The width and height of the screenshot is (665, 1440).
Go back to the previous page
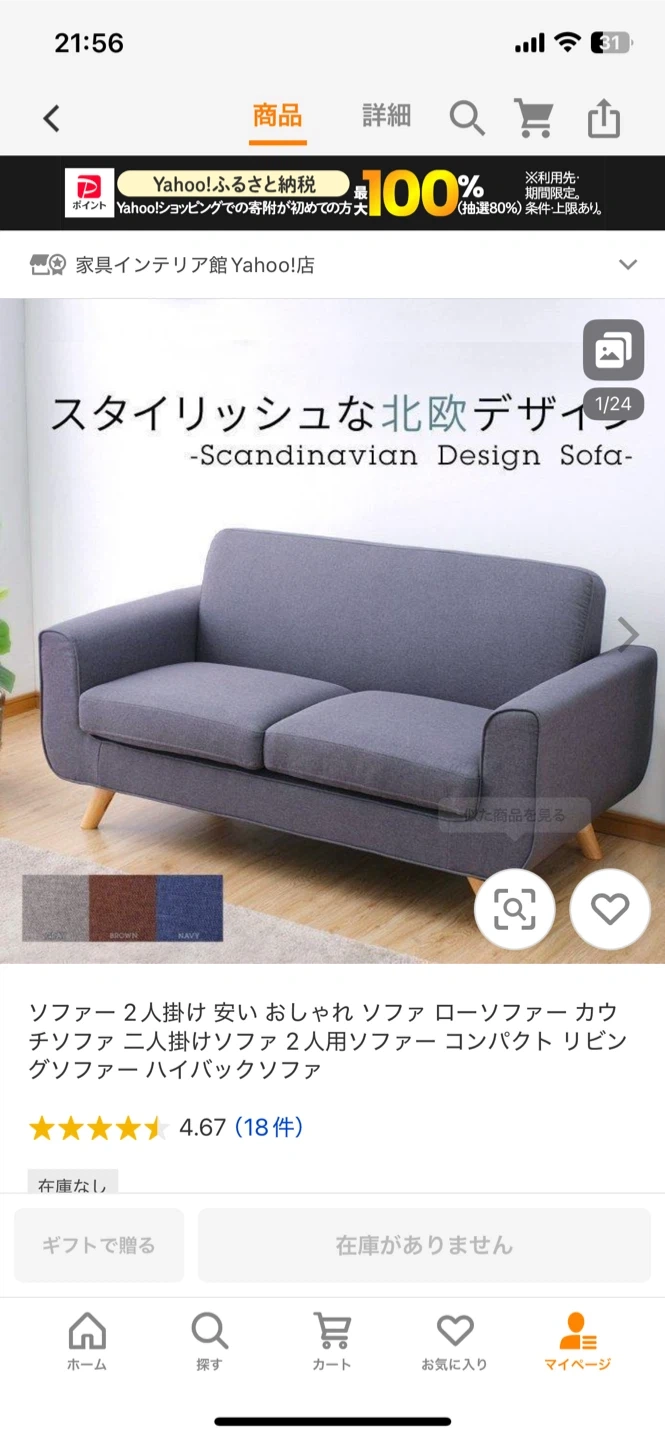(x=51, y=119)
